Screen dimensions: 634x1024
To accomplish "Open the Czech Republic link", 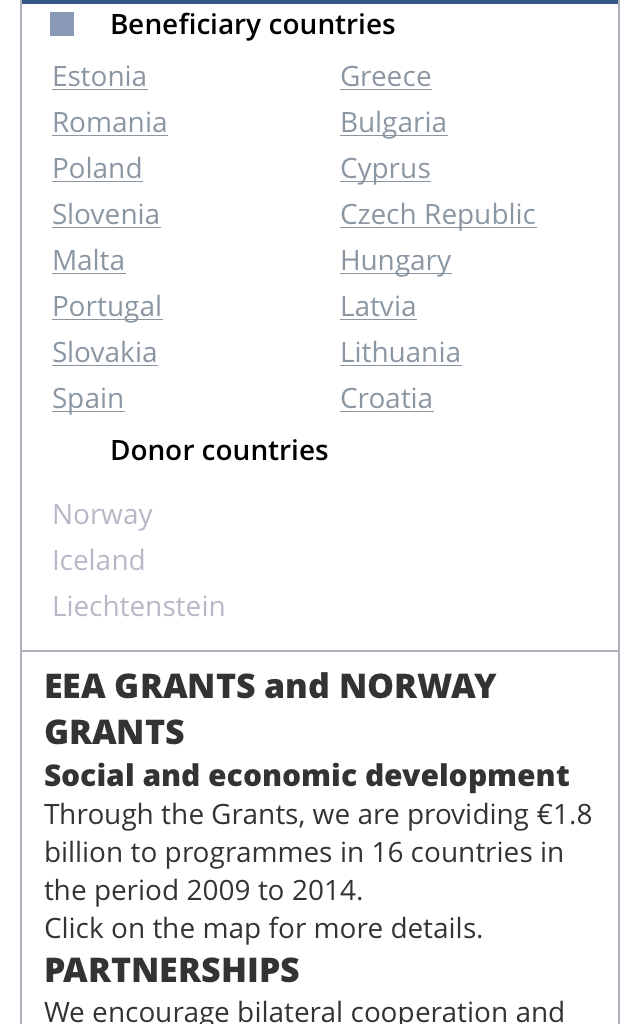I will tap(438, 214).
